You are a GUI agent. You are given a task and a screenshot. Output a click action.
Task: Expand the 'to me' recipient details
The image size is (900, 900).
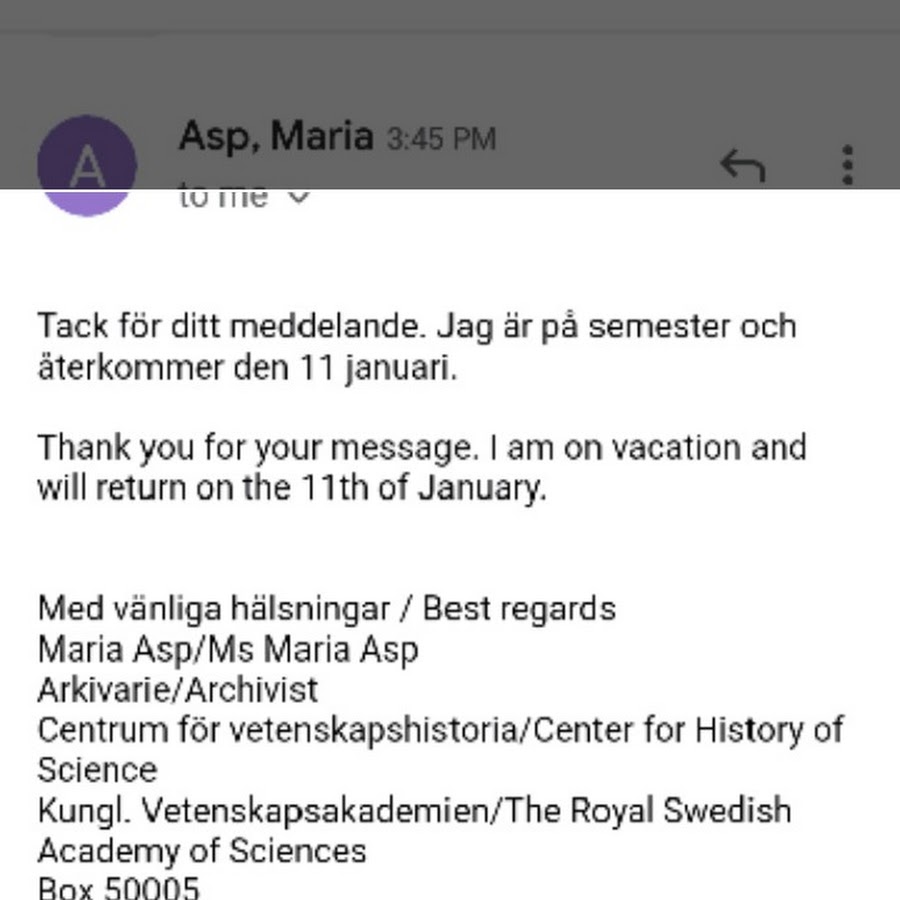298,197
